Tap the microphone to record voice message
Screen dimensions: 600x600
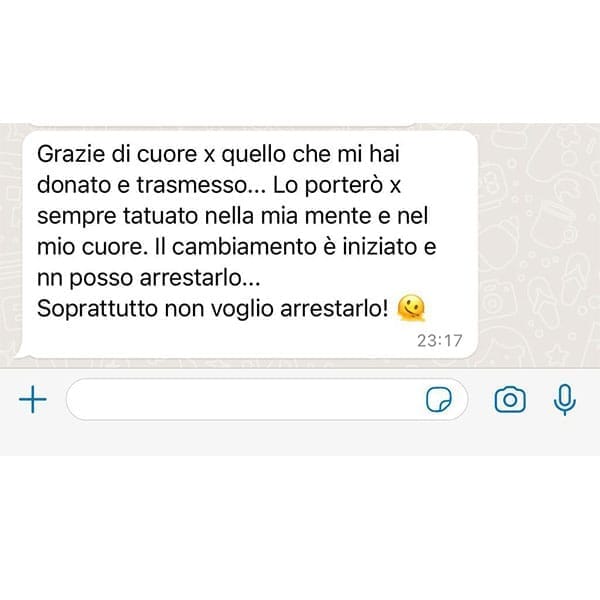click(565, 400)
